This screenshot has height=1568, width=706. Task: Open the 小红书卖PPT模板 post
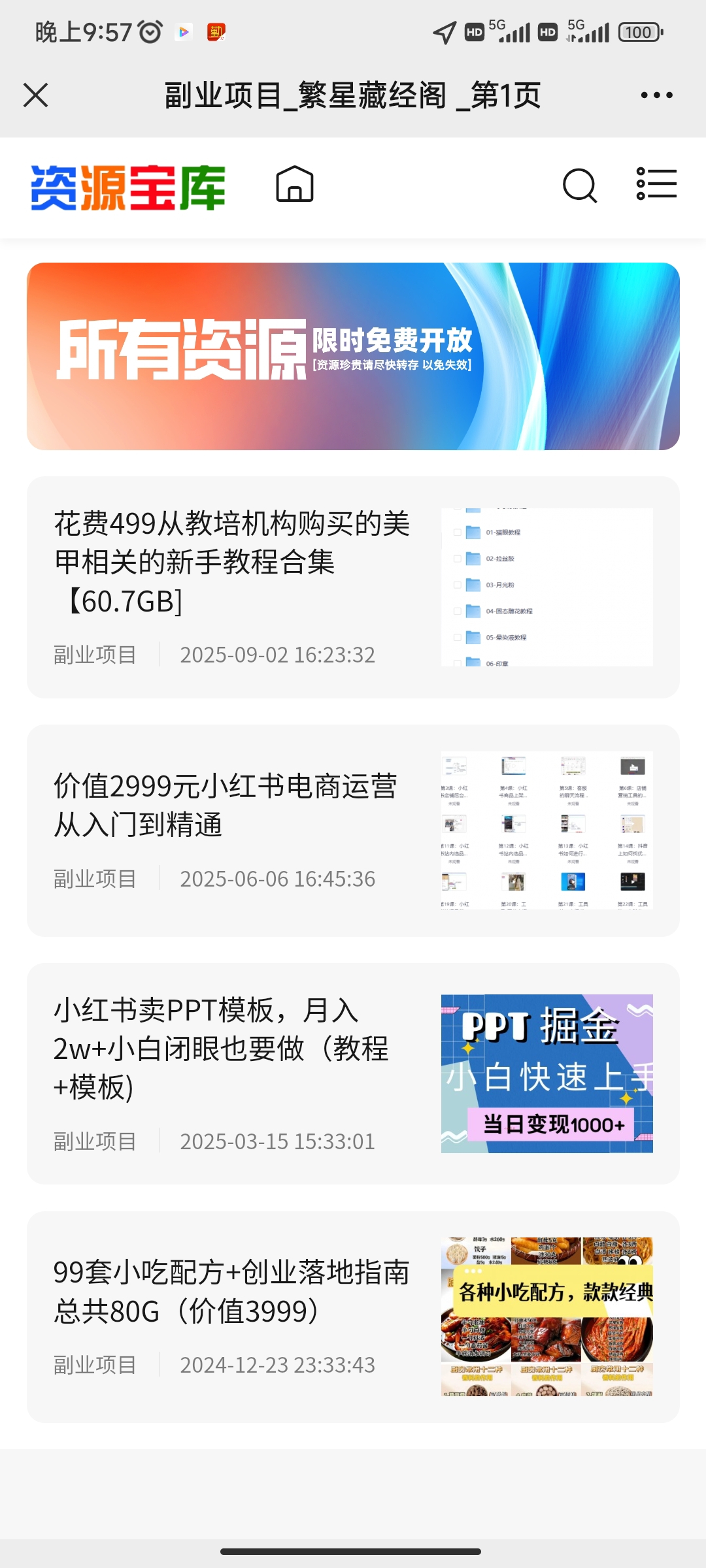point(222,1048)
